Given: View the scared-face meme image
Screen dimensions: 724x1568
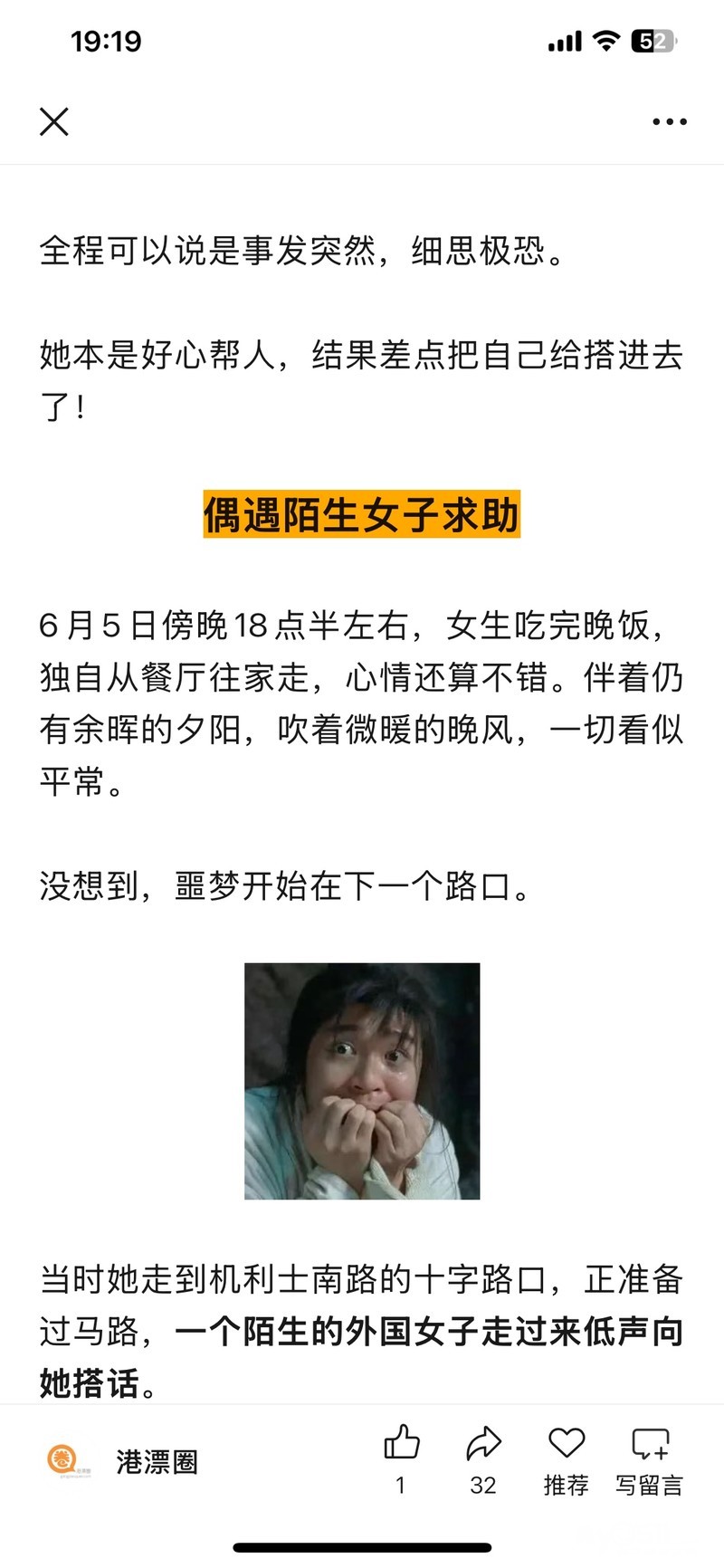Looking at the screenshot, I should click(362, 1081).
